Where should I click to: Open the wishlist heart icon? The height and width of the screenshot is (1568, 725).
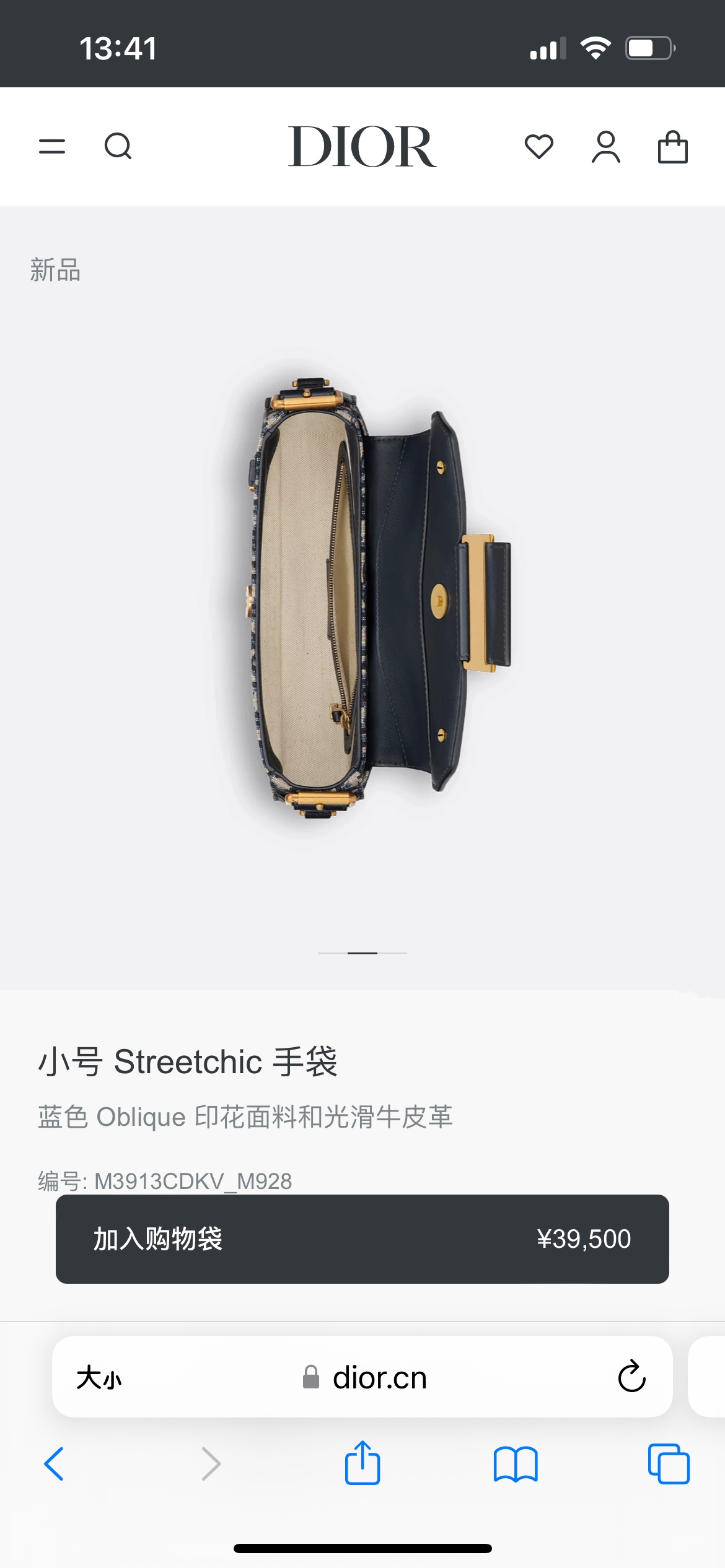538,147
